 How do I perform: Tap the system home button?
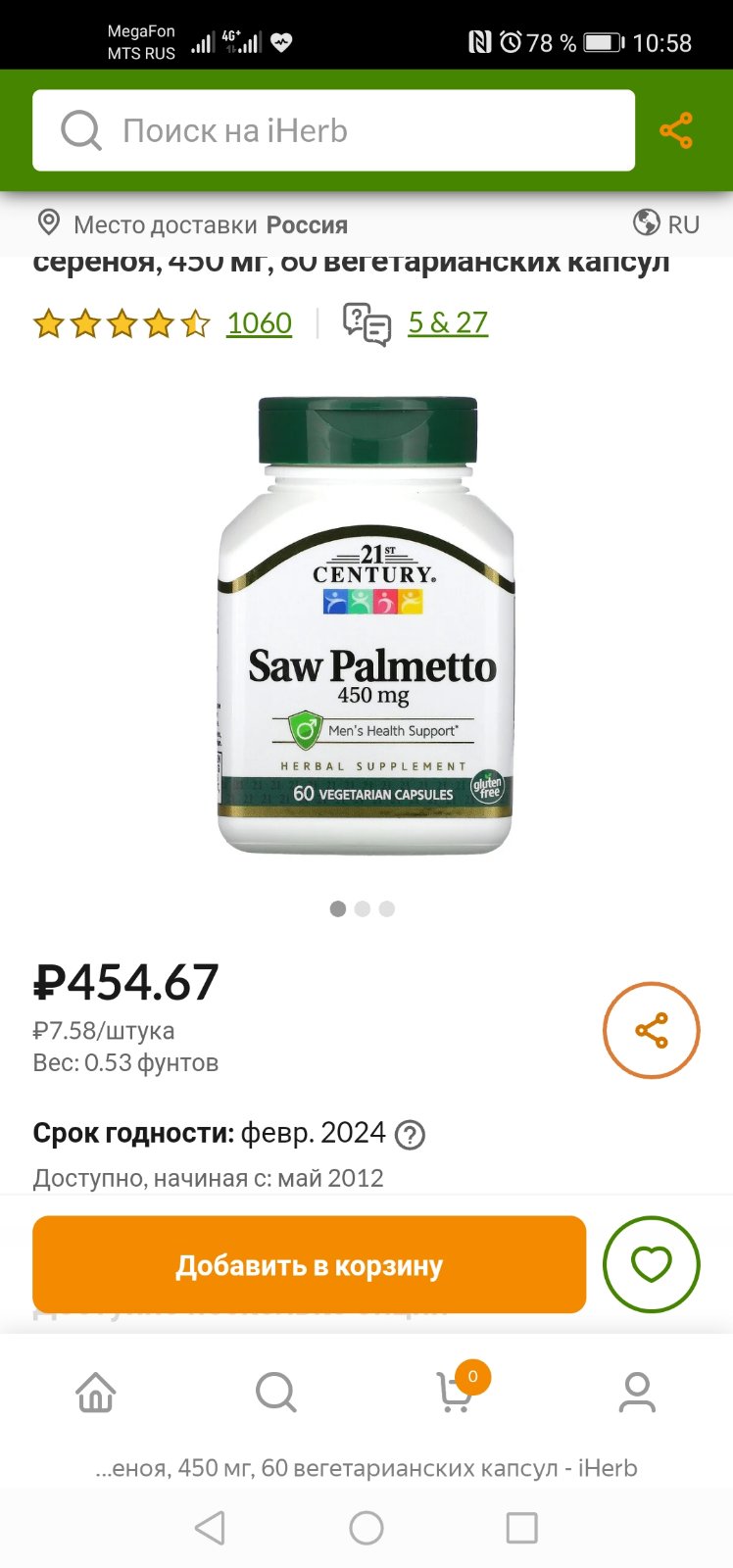366,1528
